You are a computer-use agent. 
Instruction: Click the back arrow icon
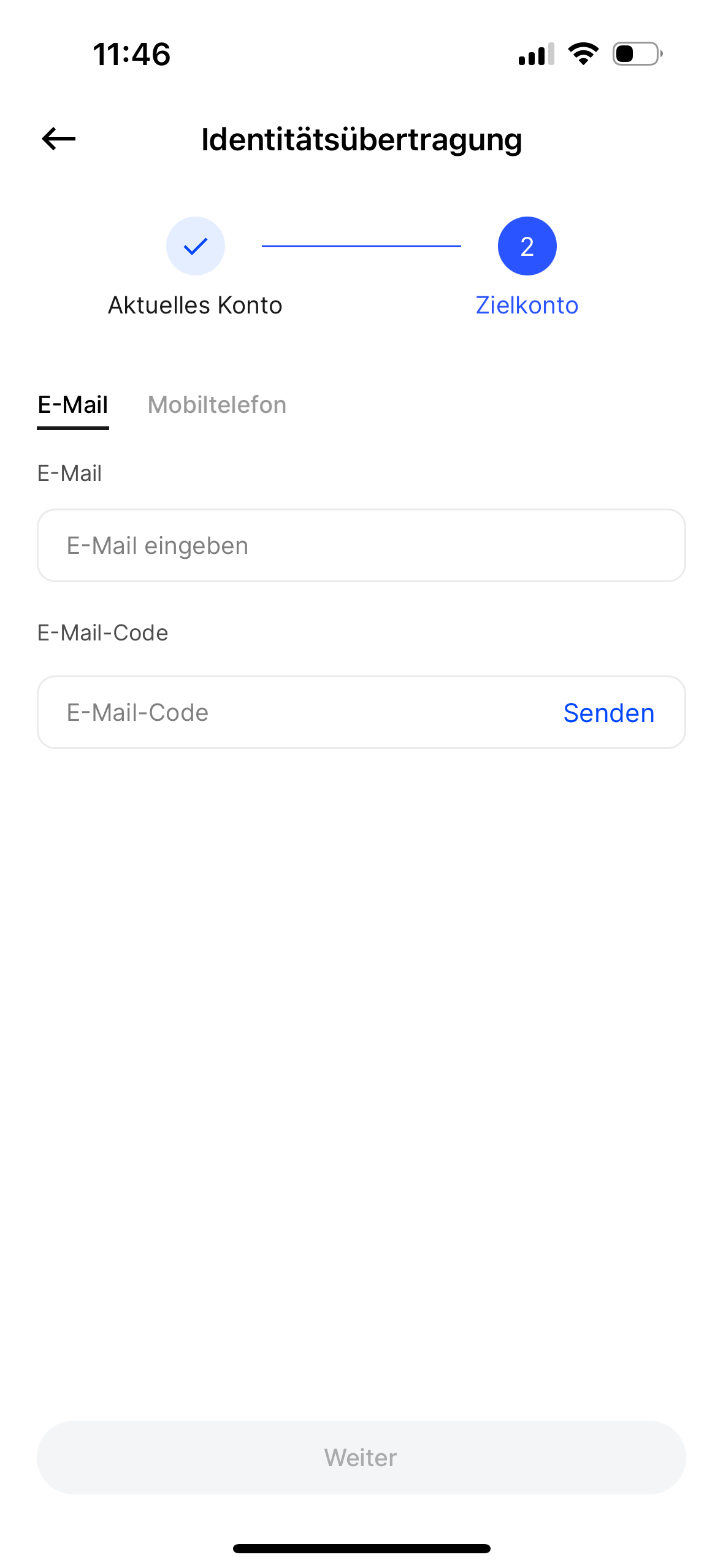[x=58, y=139]
